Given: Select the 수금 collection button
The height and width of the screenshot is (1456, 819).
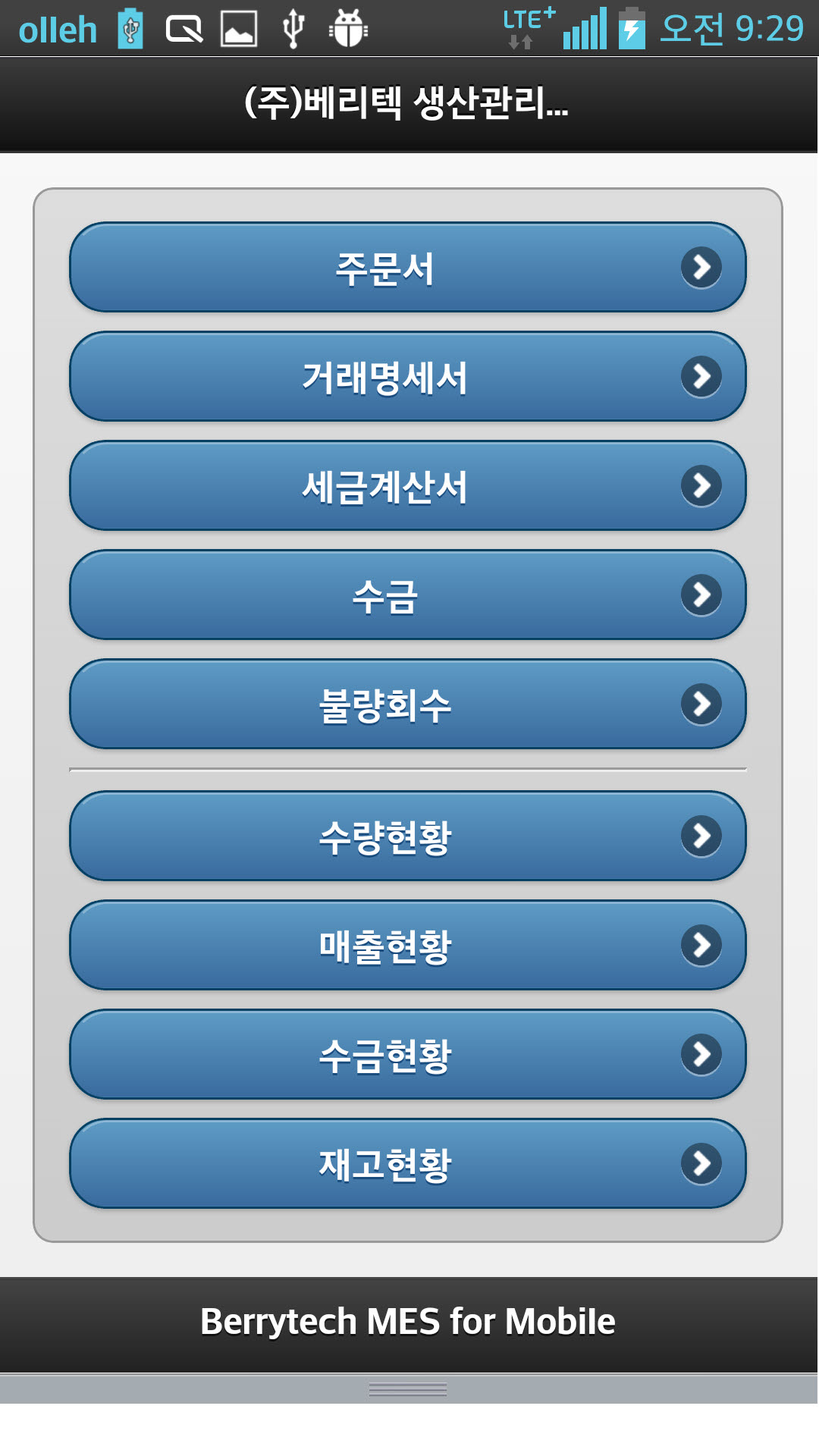Looking at the screenshot, I should pos(407,595).
